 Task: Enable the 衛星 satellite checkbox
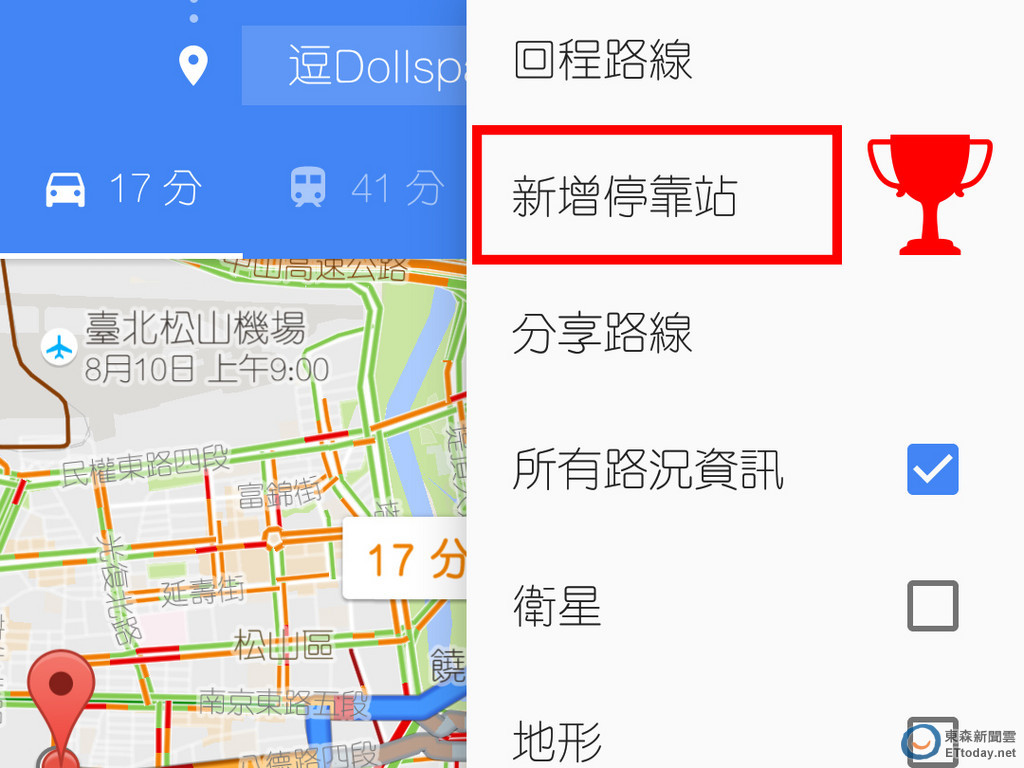(932, 606)
